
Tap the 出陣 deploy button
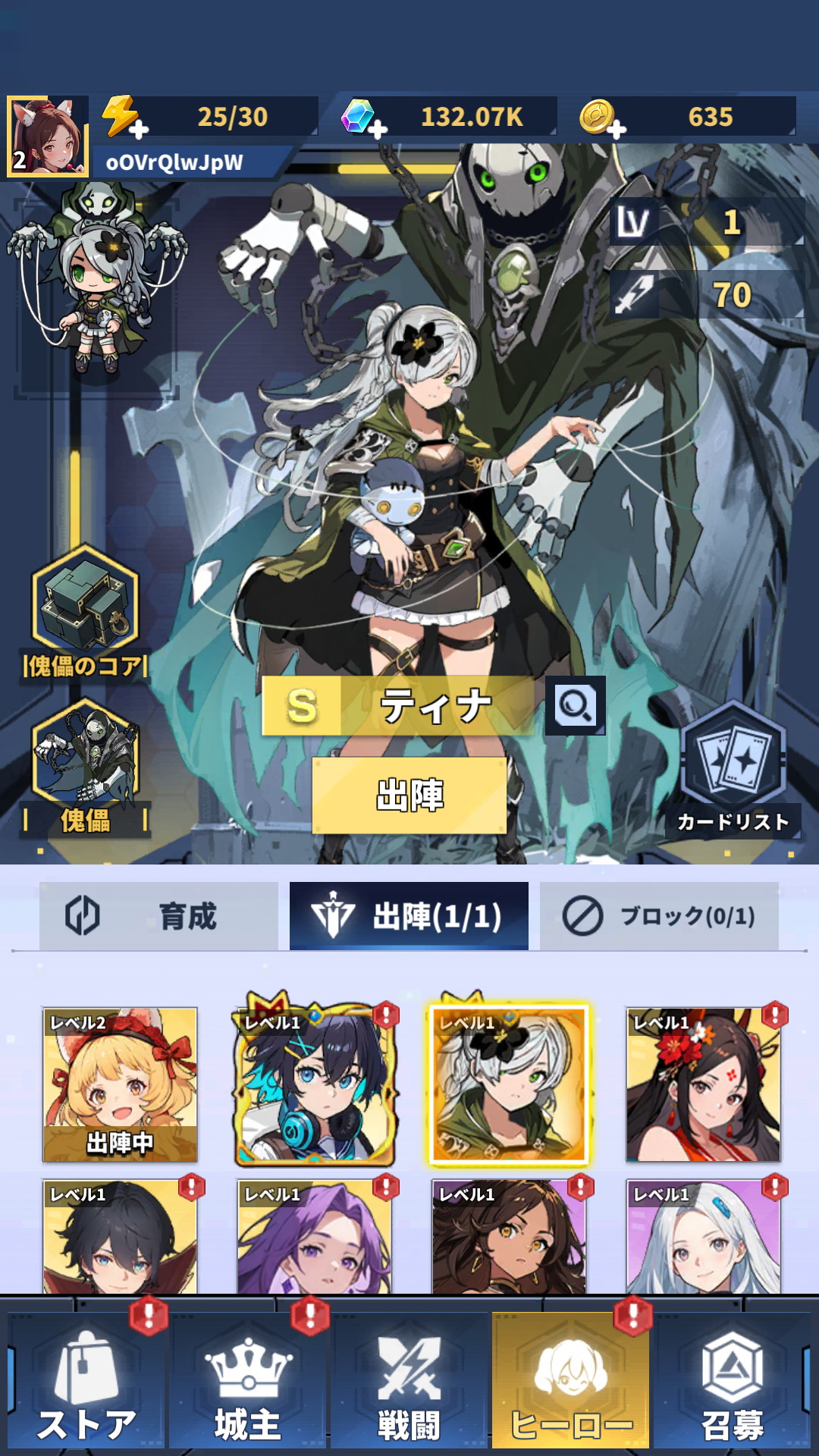tap(409, 795)
